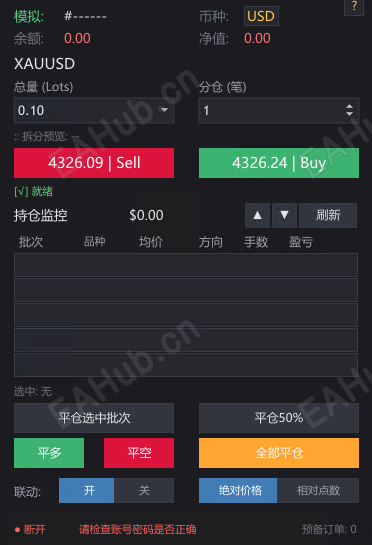Buy XAUUSD at 4326.24
The width and height of the screenshot is (372, 545).
[279, 163]
